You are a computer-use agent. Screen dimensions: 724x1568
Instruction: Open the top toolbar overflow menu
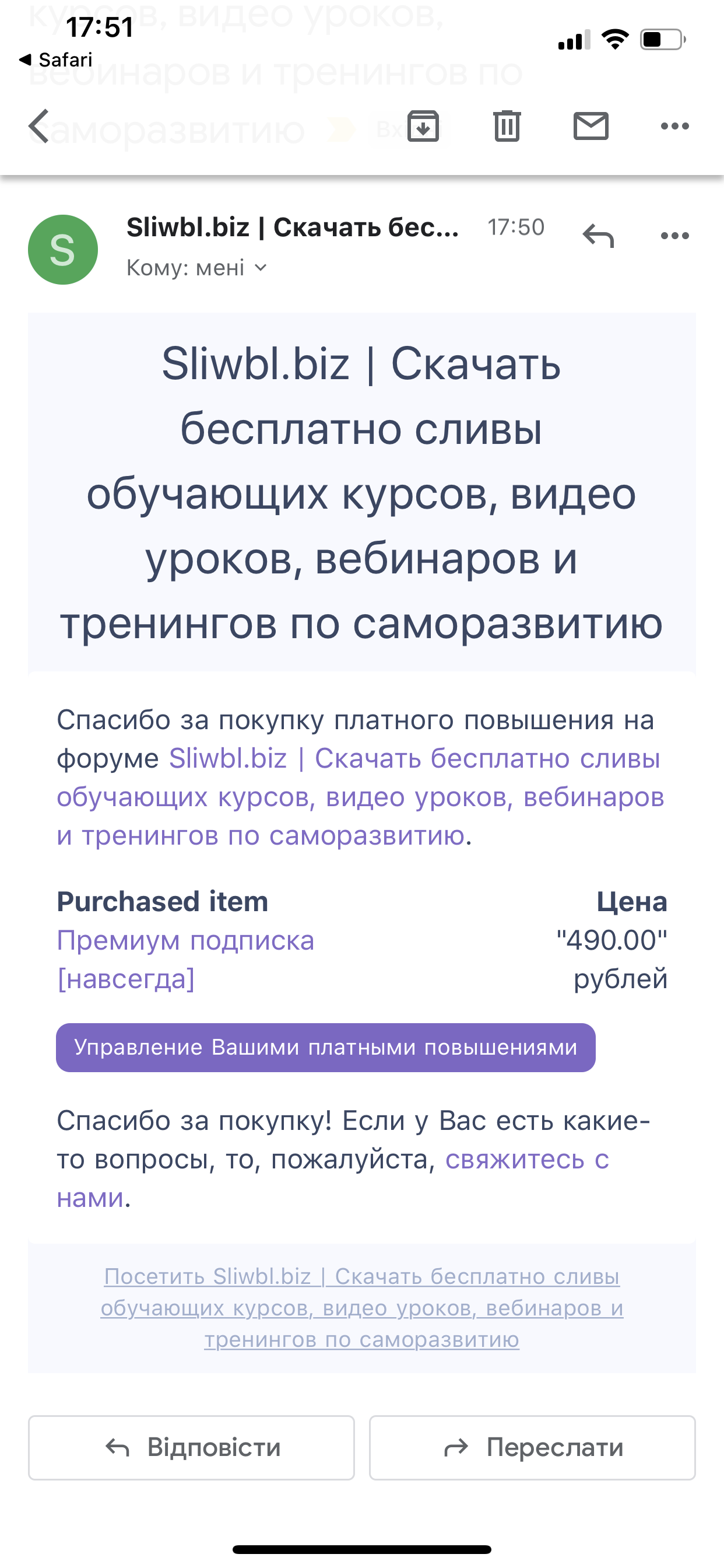(x=674, y=127)
